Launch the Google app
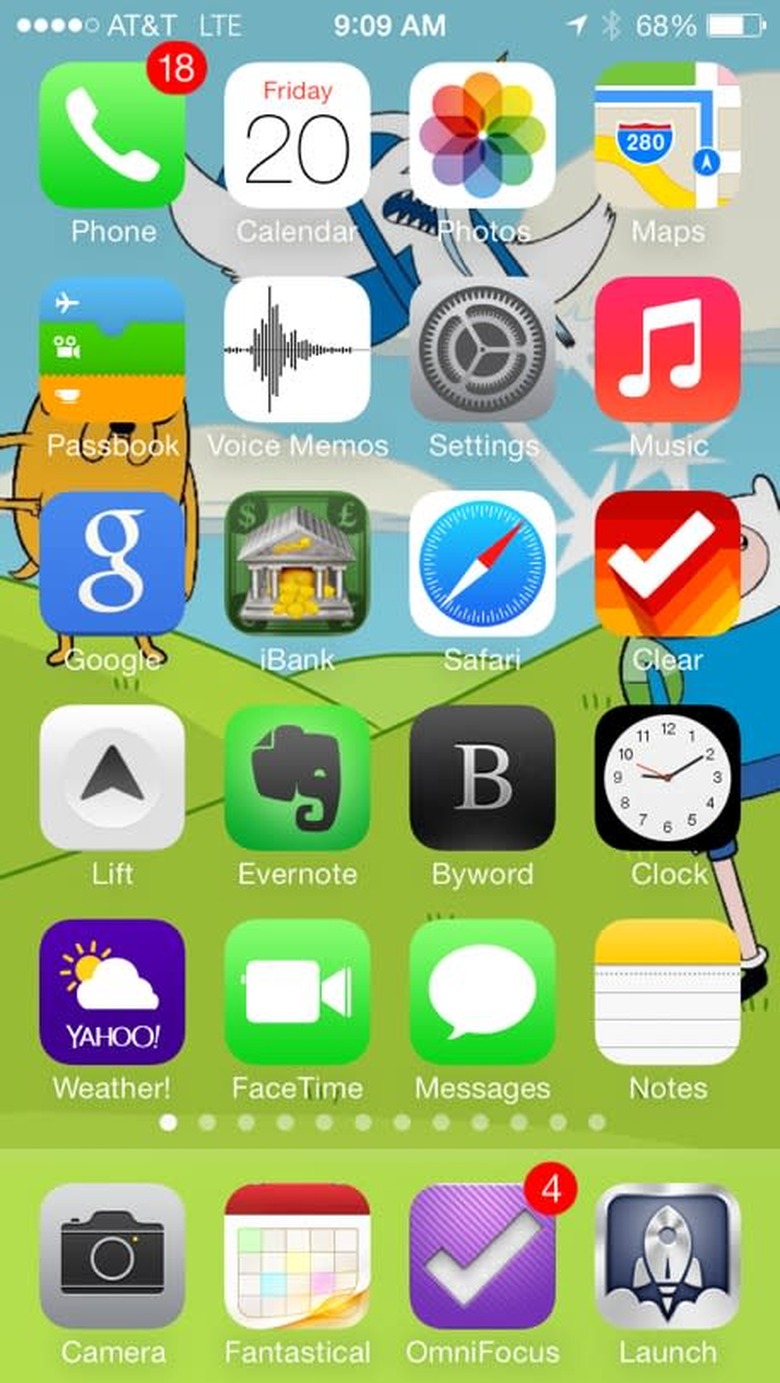The height and width of the screenshot is (1383, 780). click(x=112, y=563)
